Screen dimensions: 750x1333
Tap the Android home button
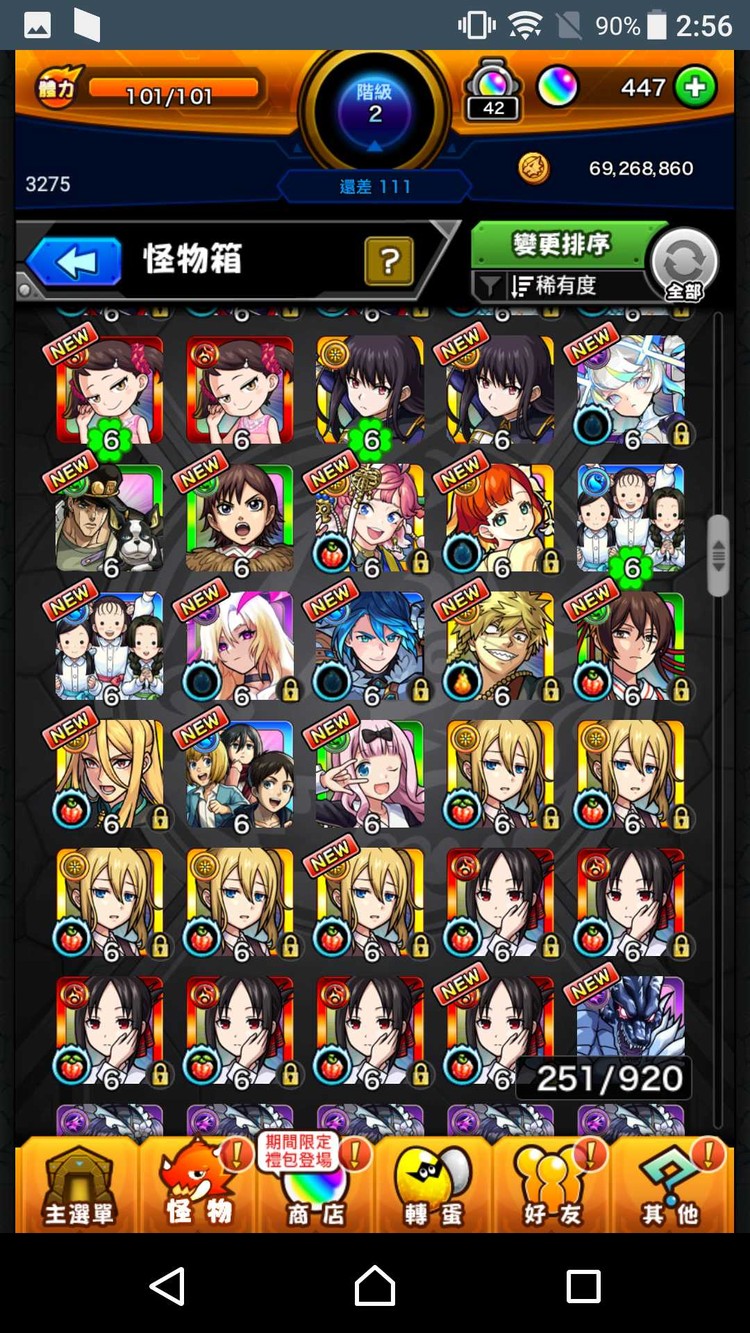[x=375, y=1285]
